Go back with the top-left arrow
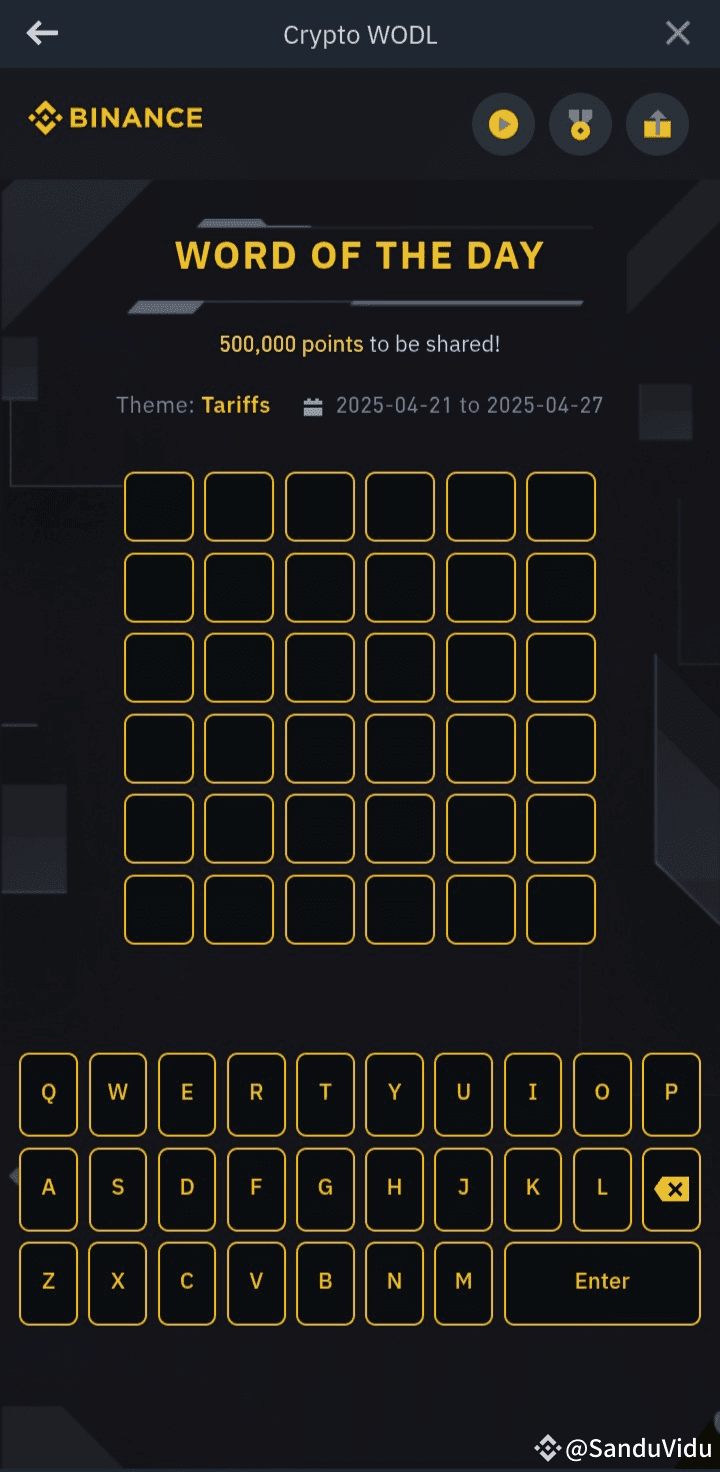 point(42,34)
